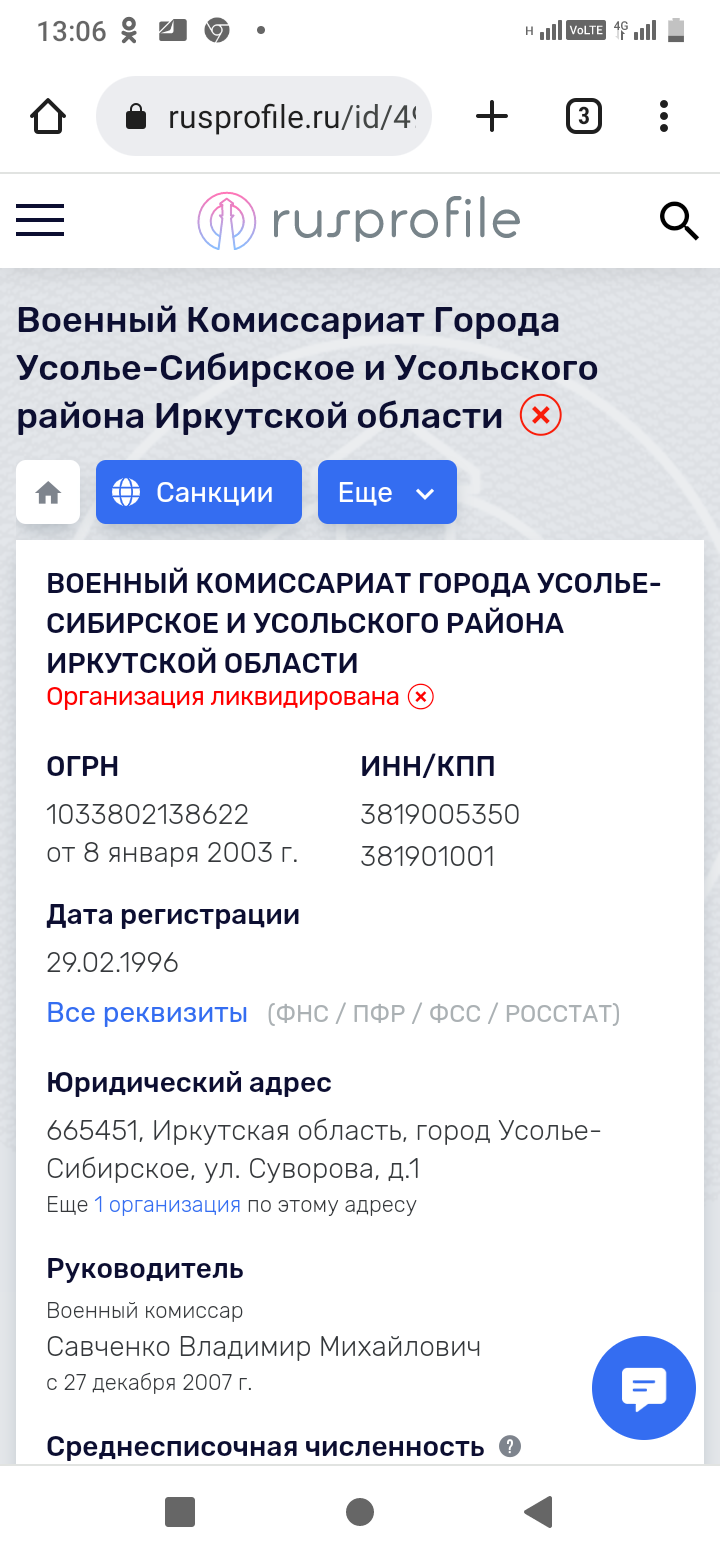The height and width of the screenshot is (1560, 720).
Task: Tap the rusprofile.ru address bar
Action: [x=264, y=117]
